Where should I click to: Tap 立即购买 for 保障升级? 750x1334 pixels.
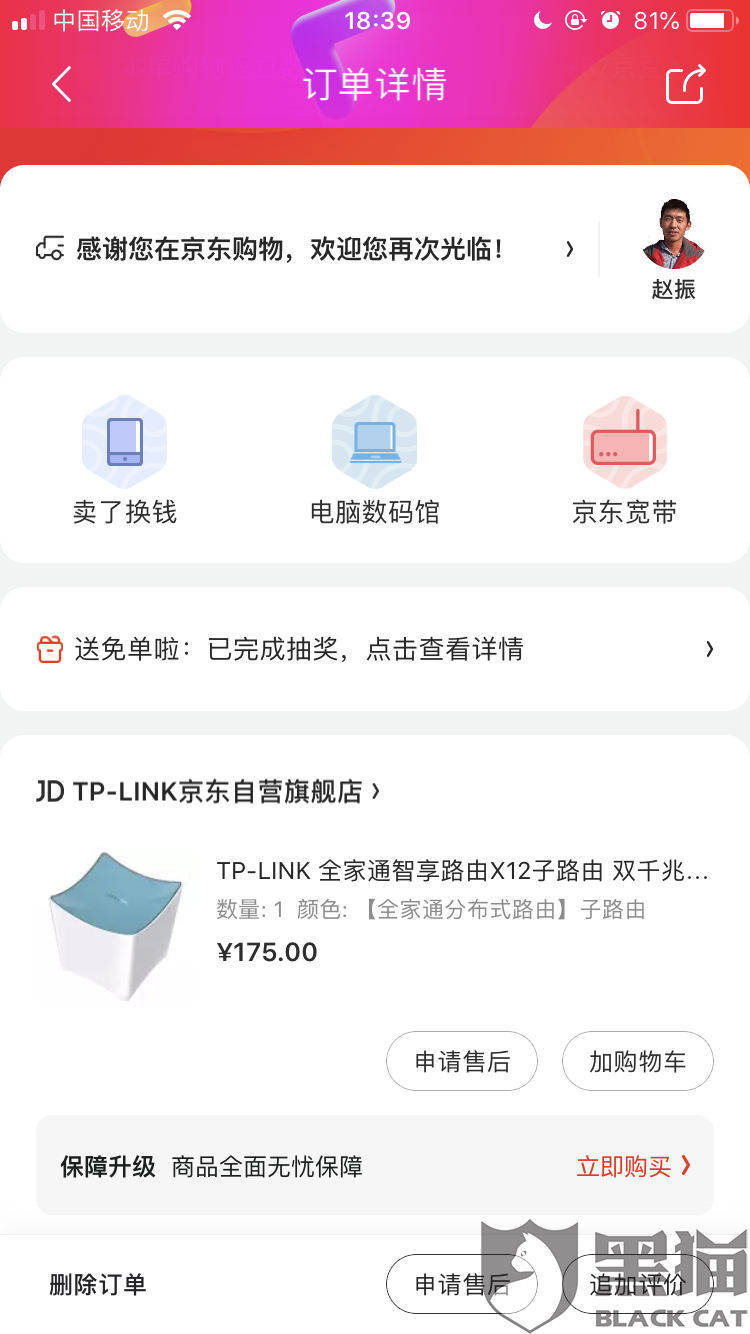click(634, 1166)
